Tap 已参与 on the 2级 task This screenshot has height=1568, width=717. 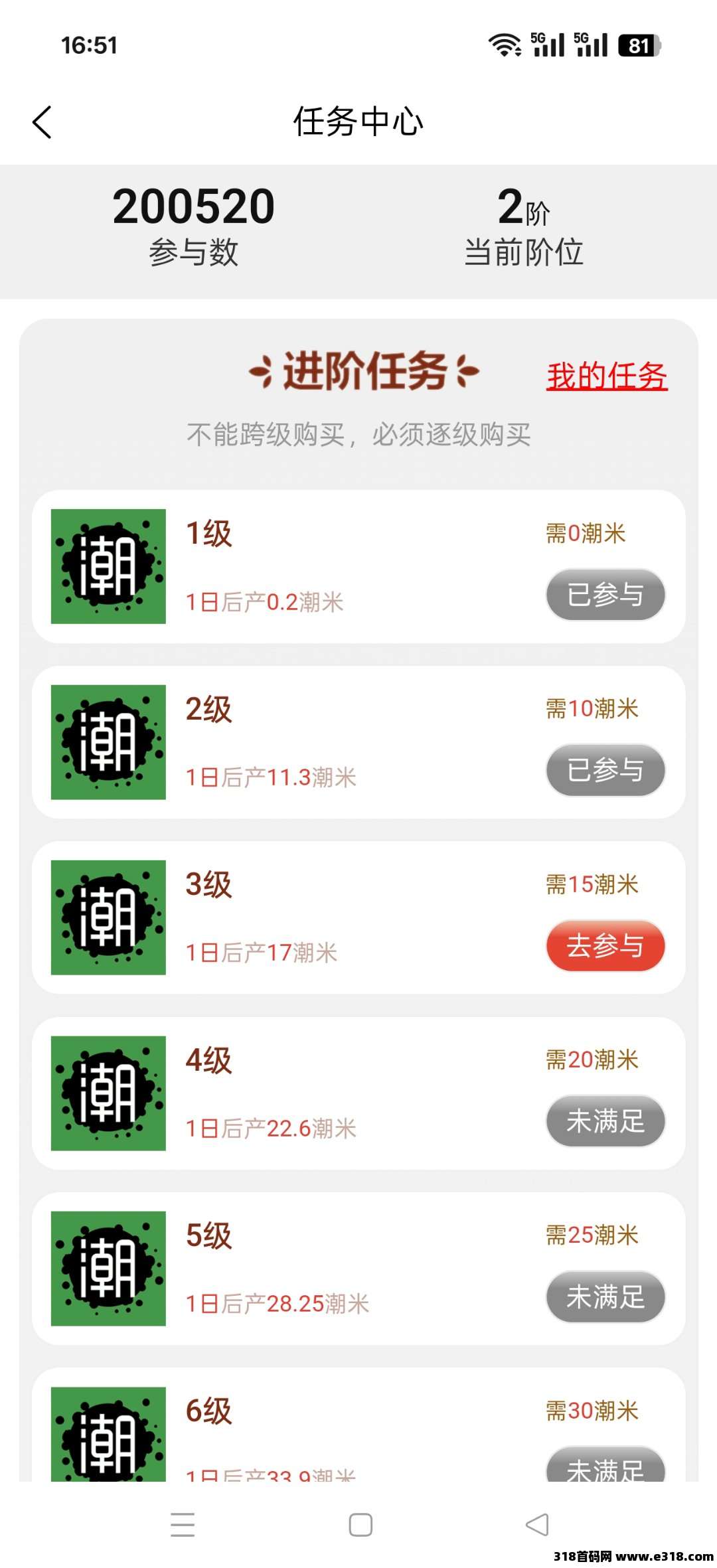605,770
